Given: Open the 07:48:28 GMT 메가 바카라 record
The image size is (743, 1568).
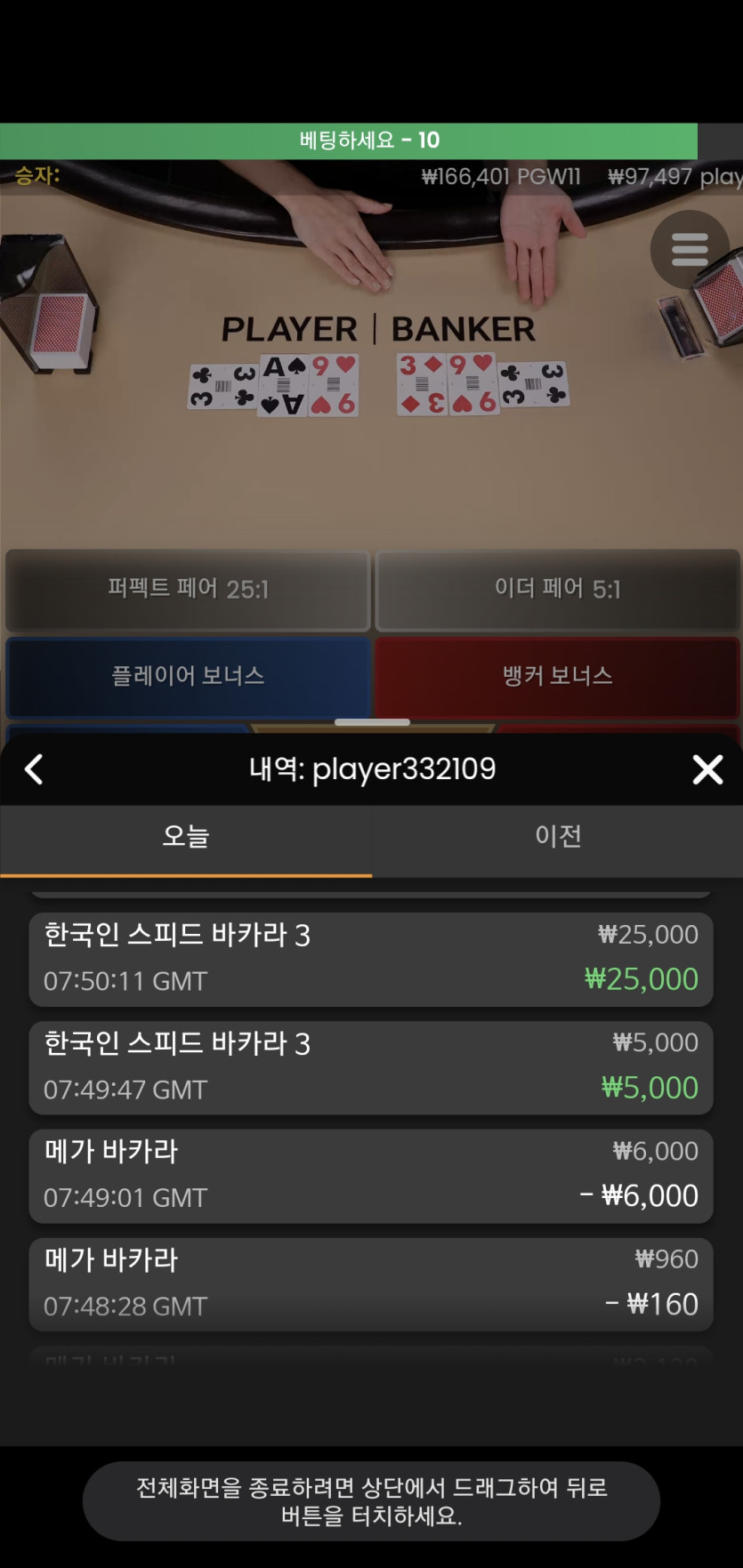Looking at the screenshot, I should pyautogui.click(x=371, y=1284).
